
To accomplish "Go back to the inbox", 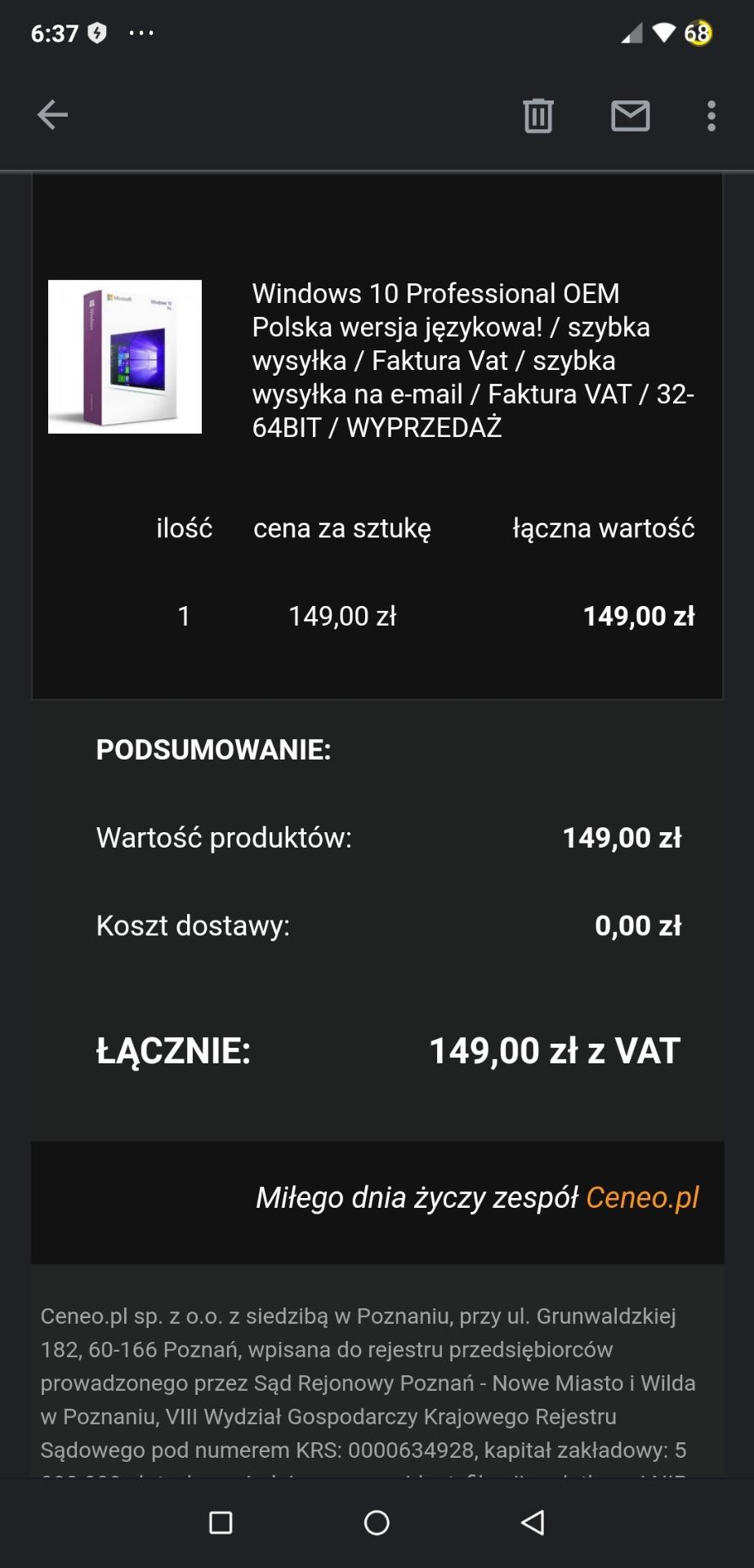I will [52, 115].
